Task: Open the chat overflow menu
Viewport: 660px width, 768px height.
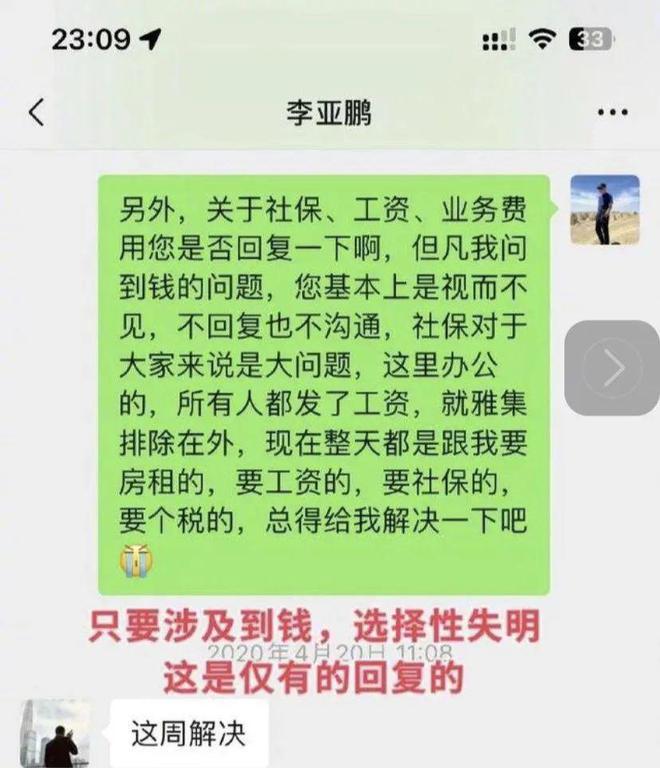Action: [x=612, y=112]
